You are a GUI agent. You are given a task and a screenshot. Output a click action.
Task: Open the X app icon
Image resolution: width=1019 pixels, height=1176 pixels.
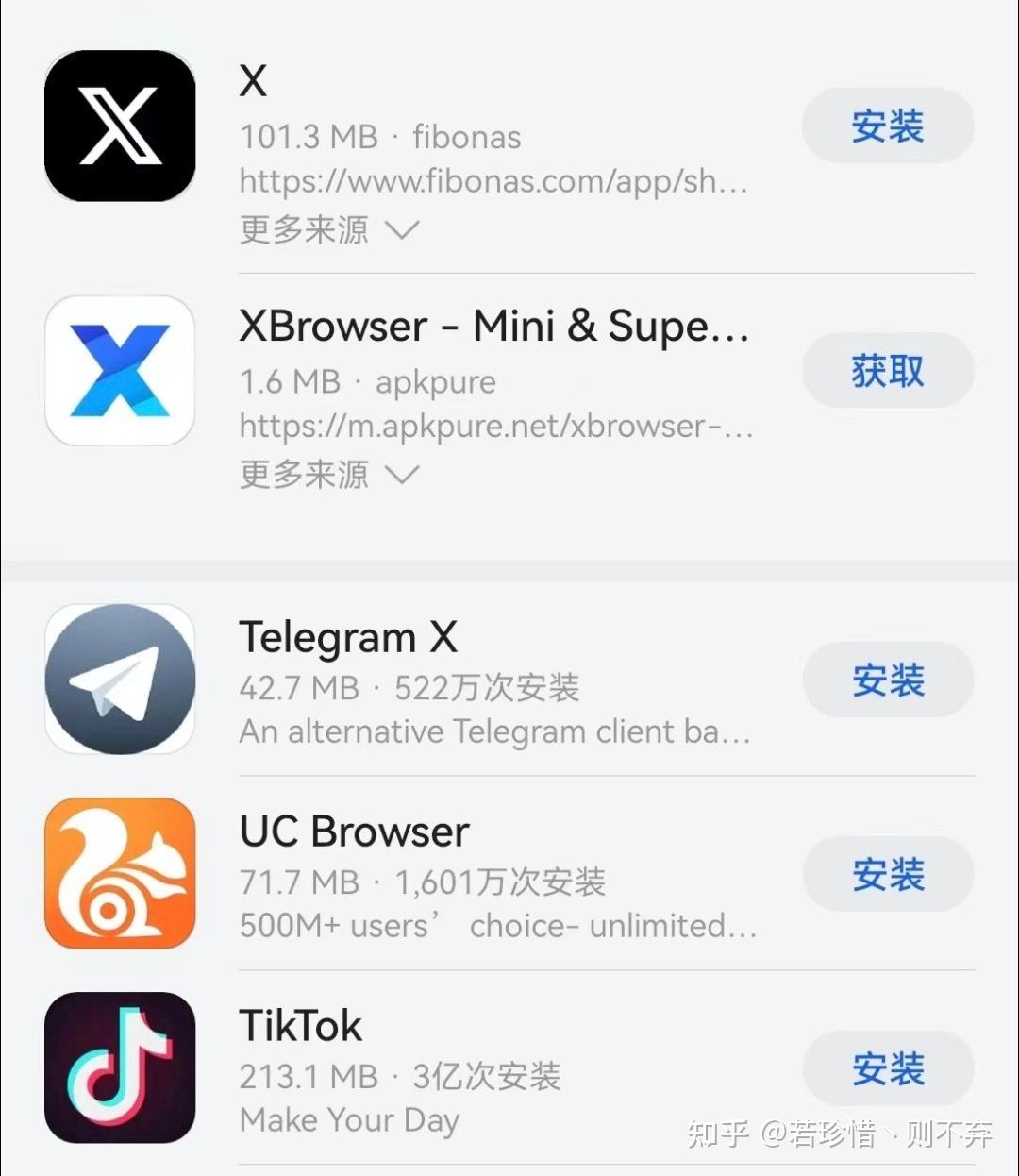[119, 125]
